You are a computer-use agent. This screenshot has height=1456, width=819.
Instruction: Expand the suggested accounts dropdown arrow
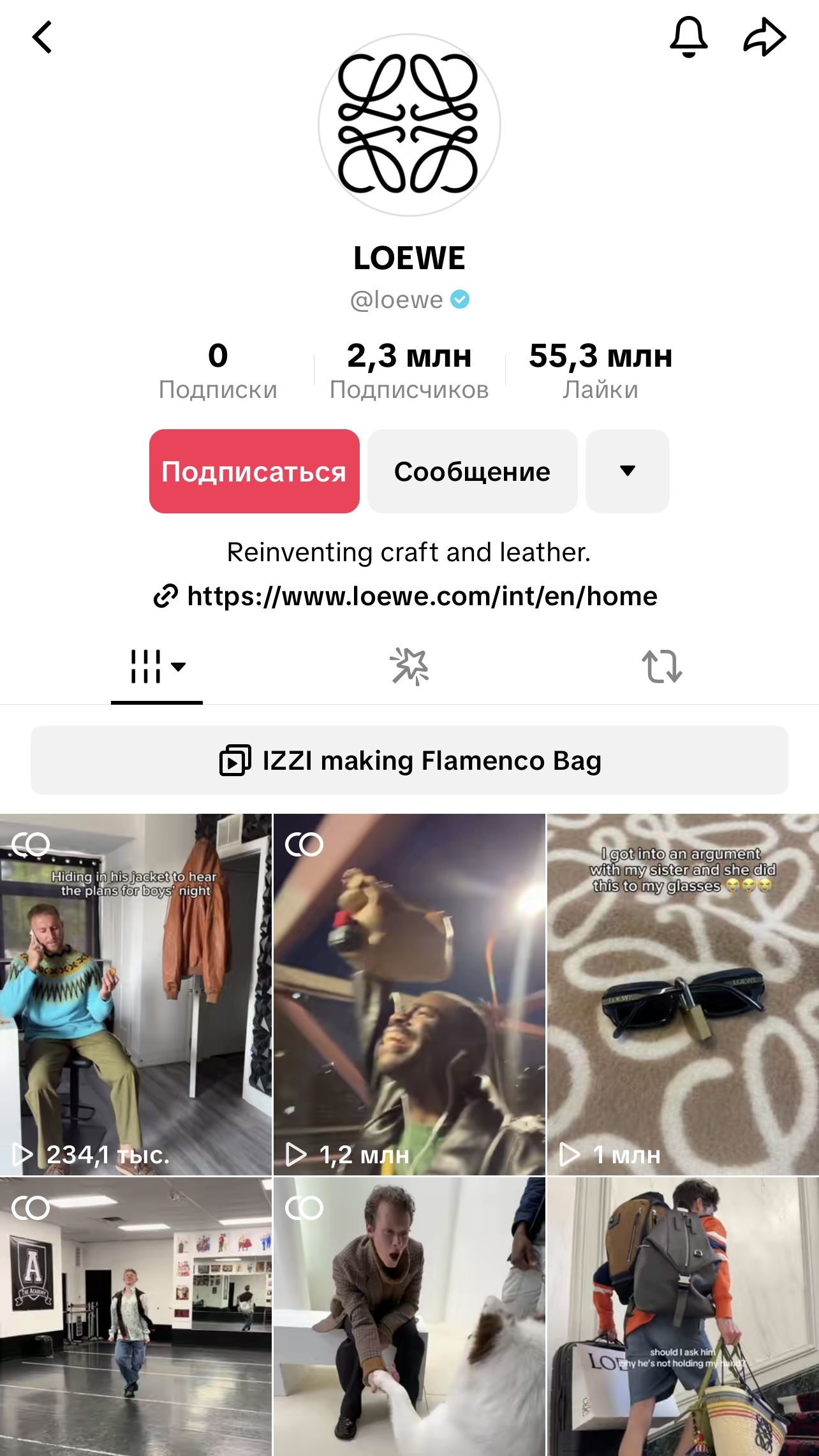(627, 471)
